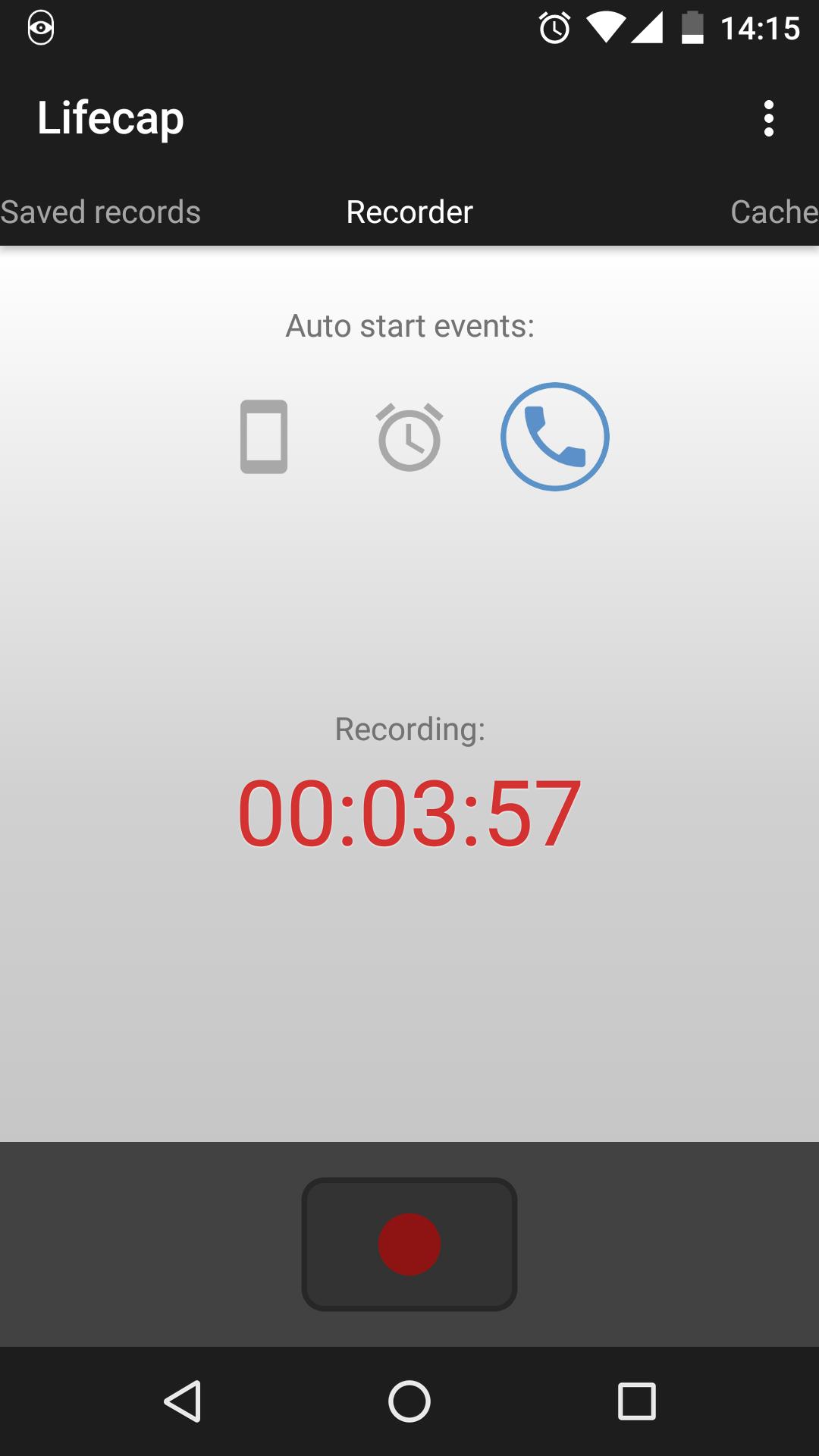
Task: Open the overflow menu
Action: [x=768, y=118]
